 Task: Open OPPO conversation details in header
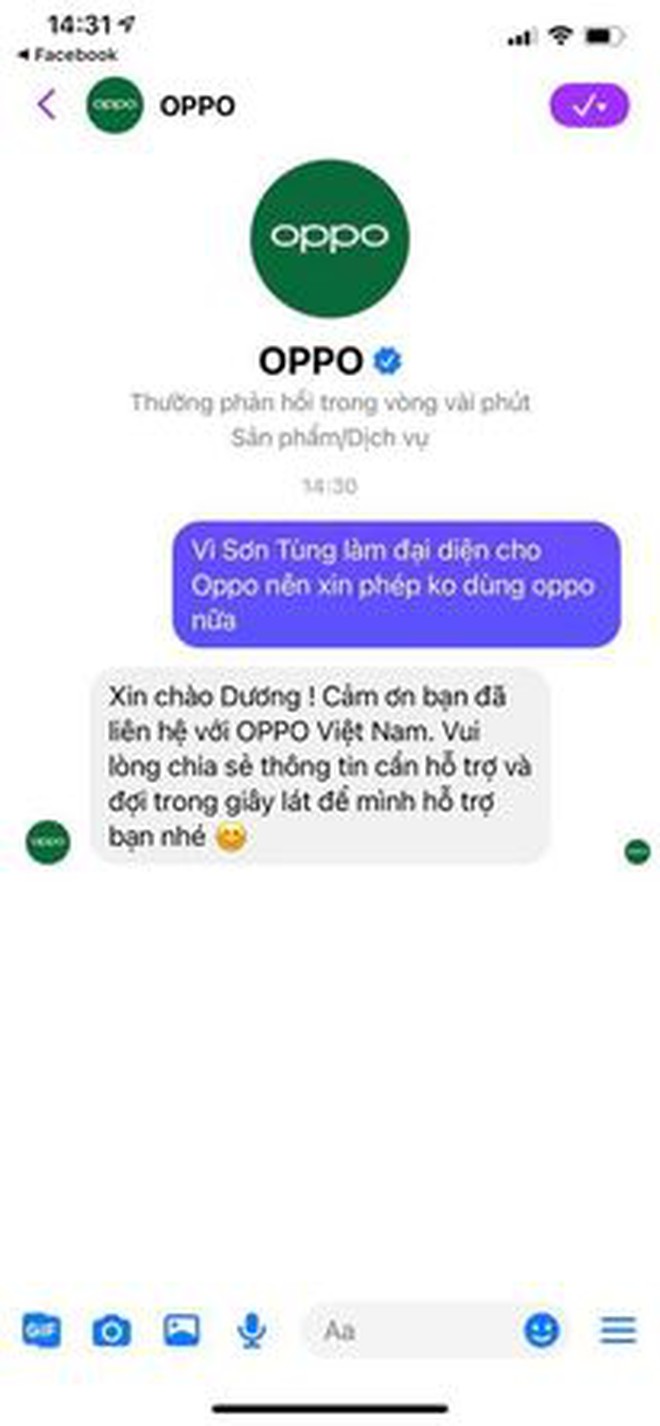[197, 106]
